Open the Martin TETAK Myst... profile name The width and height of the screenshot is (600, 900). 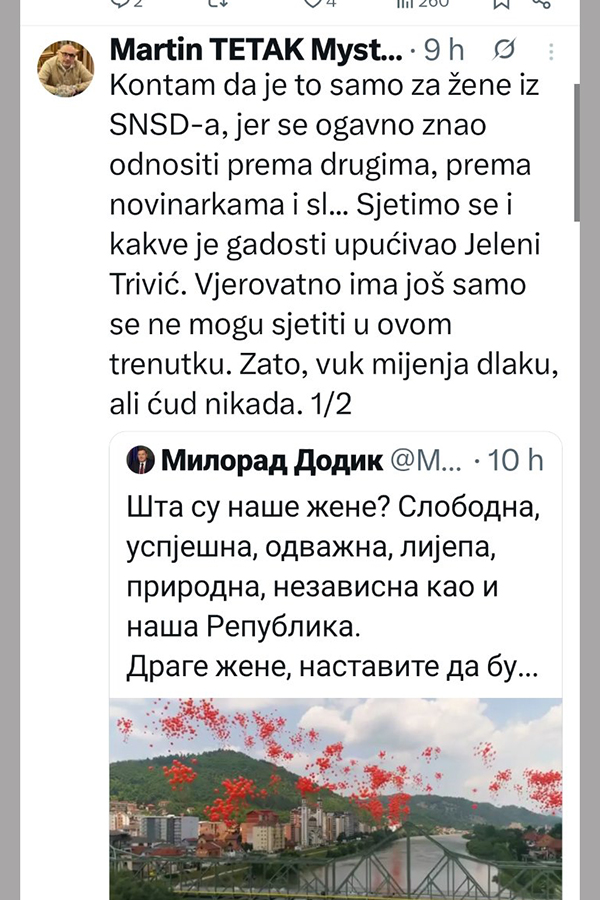pyautogui.click(x=256, y=50)
